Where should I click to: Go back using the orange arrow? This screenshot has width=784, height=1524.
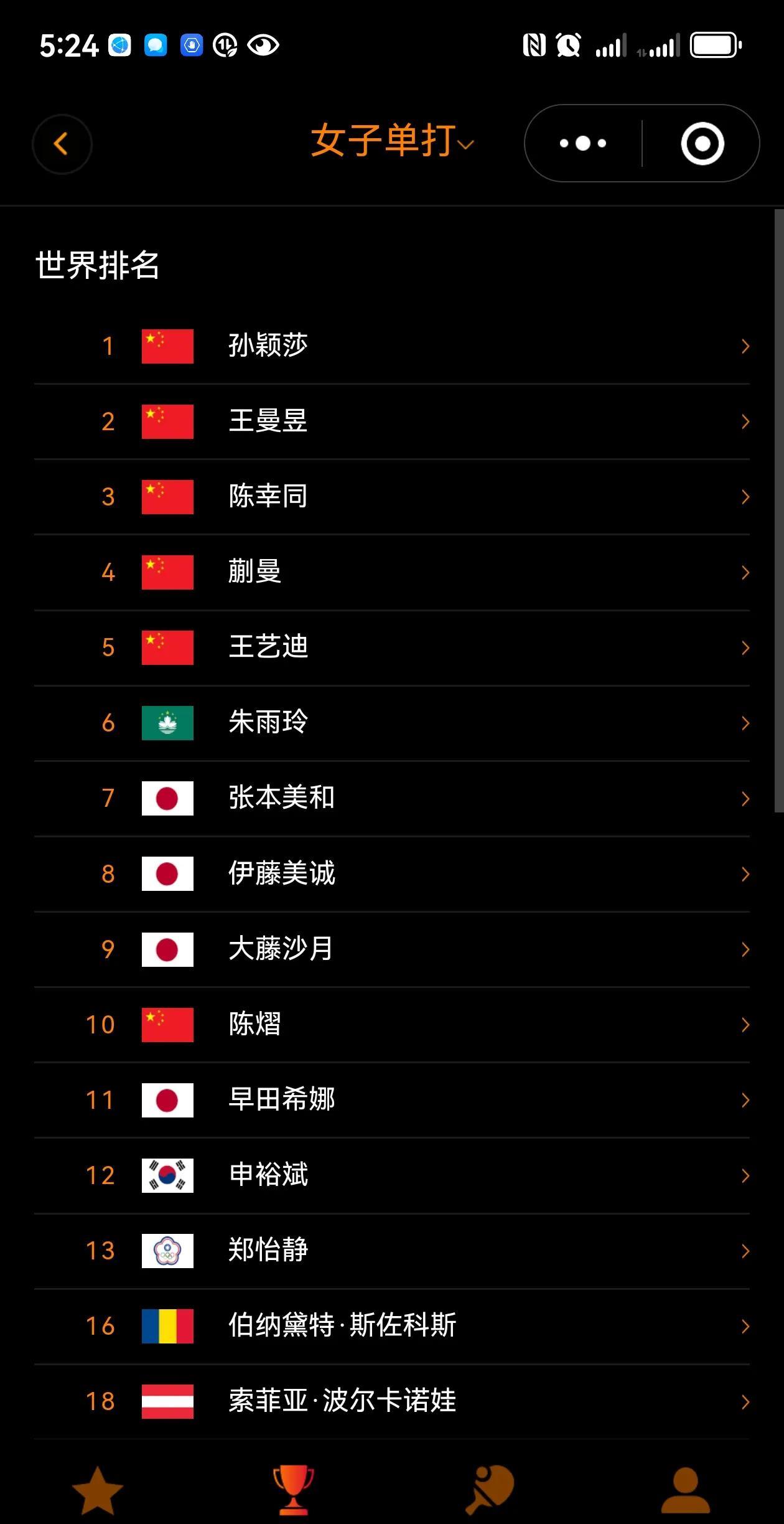(x=62, y=144)
